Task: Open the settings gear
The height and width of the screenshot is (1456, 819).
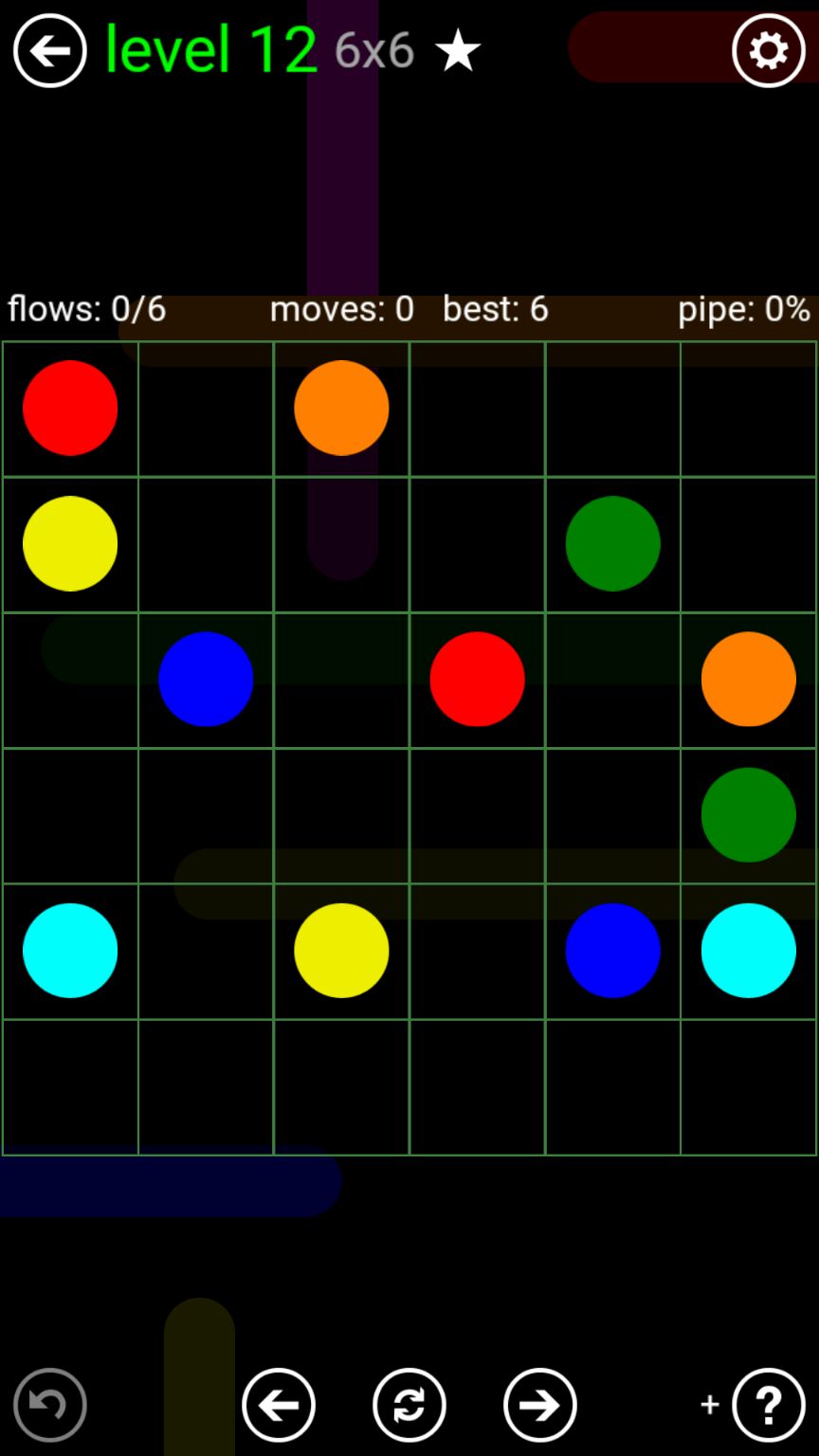Action: coord(768,50)
